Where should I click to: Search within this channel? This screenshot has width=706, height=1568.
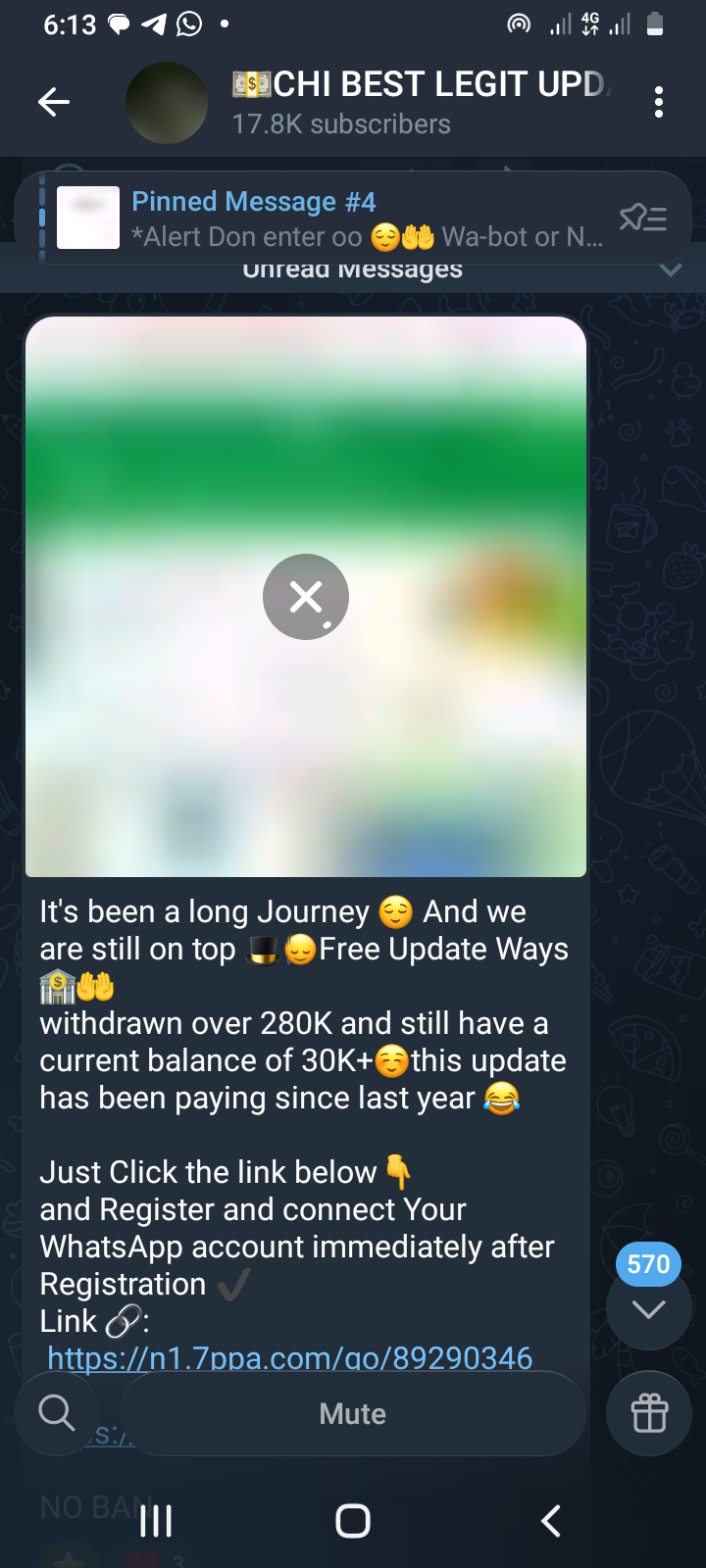56,1413
